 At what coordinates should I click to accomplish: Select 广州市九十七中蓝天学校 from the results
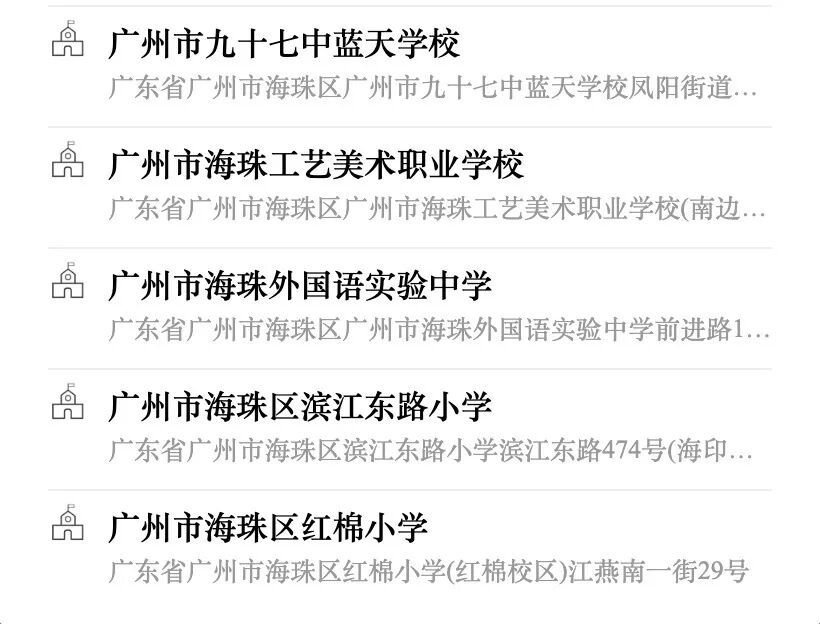285,45
